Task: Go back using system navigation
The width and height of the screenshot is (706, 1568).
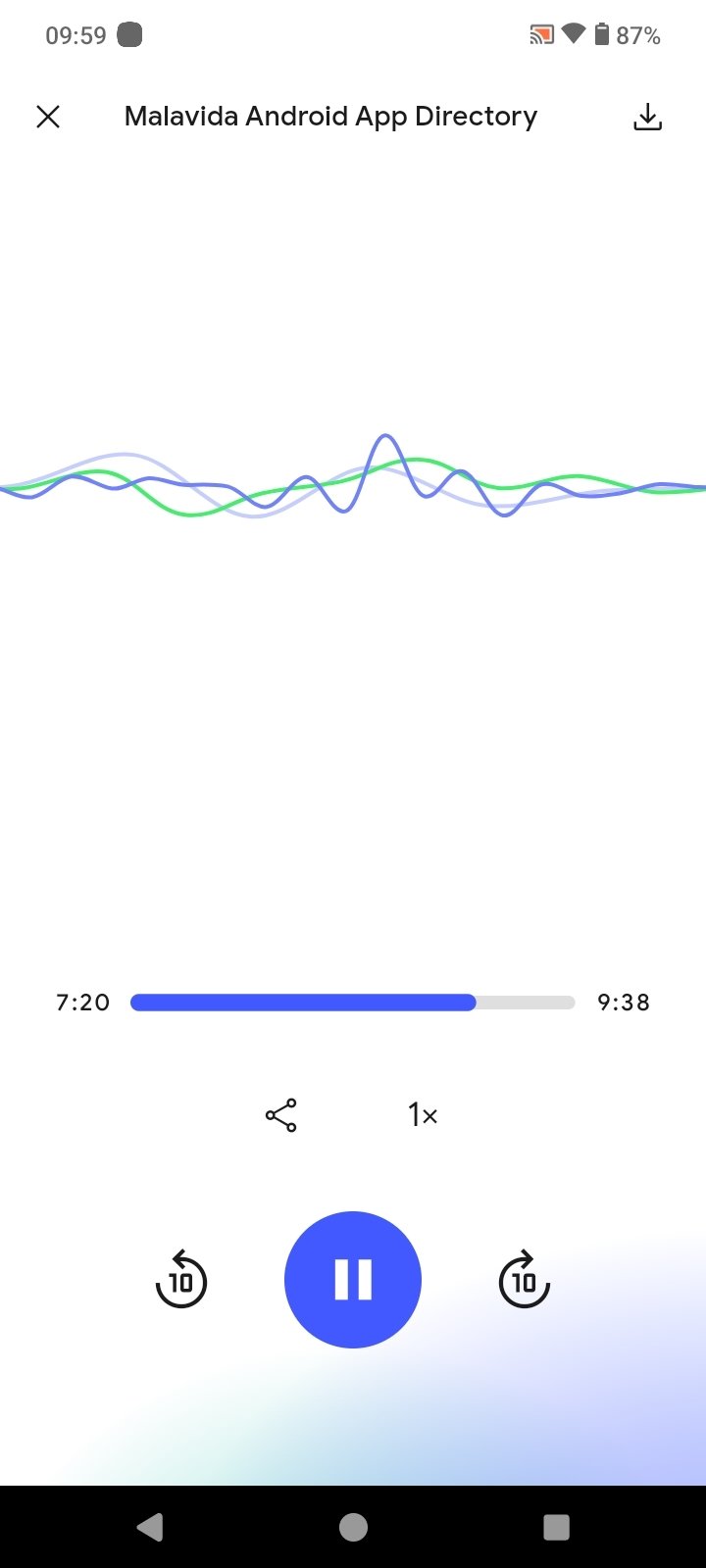Action: click(x=150, y=1527)
